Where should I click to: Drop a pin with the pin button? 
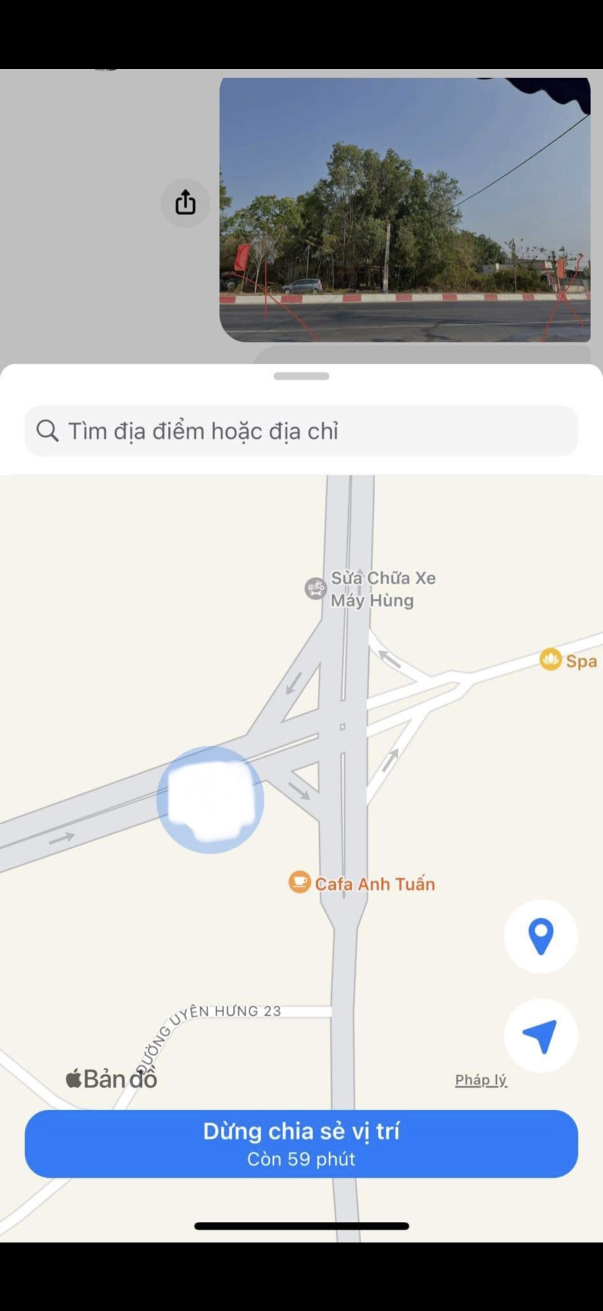540,937
